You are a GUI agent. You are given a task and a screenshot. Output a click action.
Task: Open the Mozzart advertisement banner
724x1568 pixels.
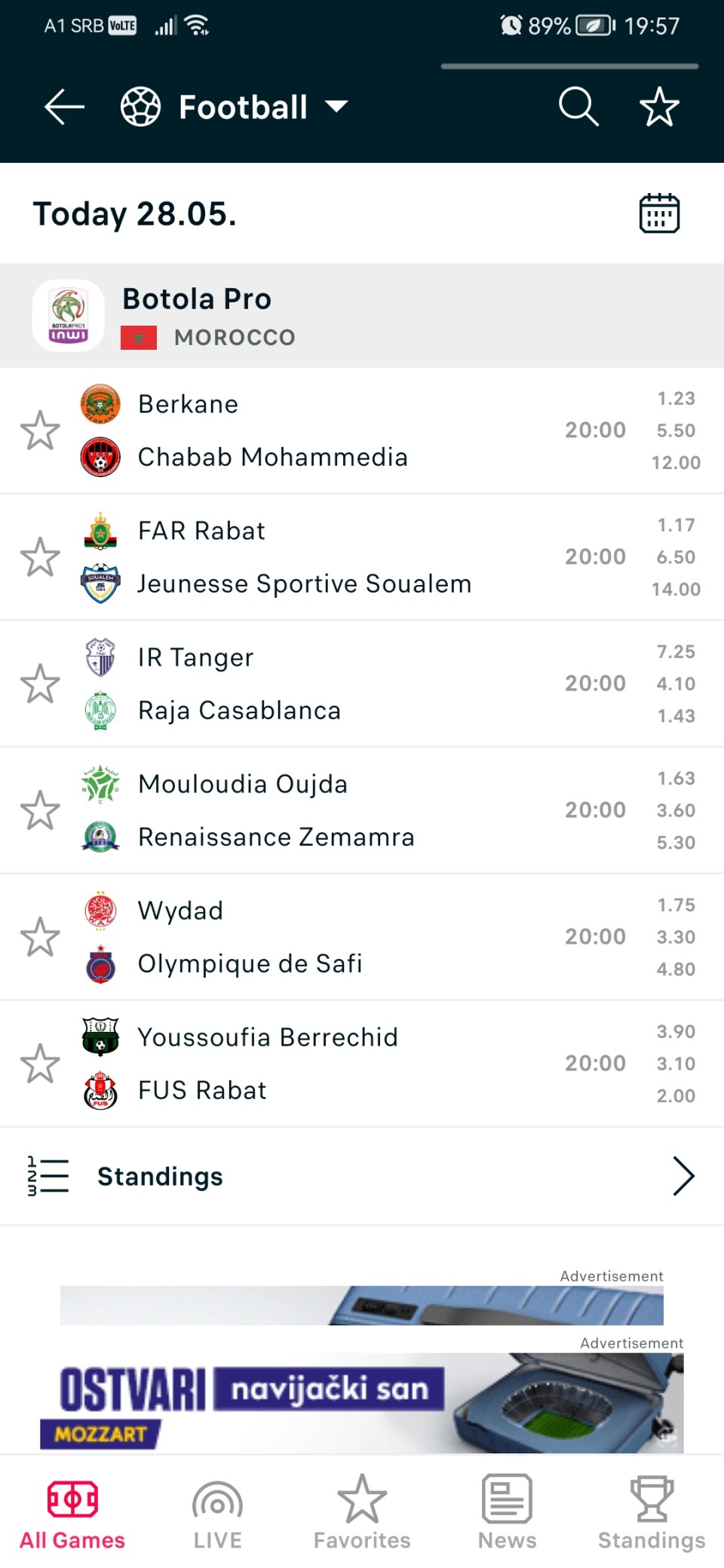tap(362, 1403)
